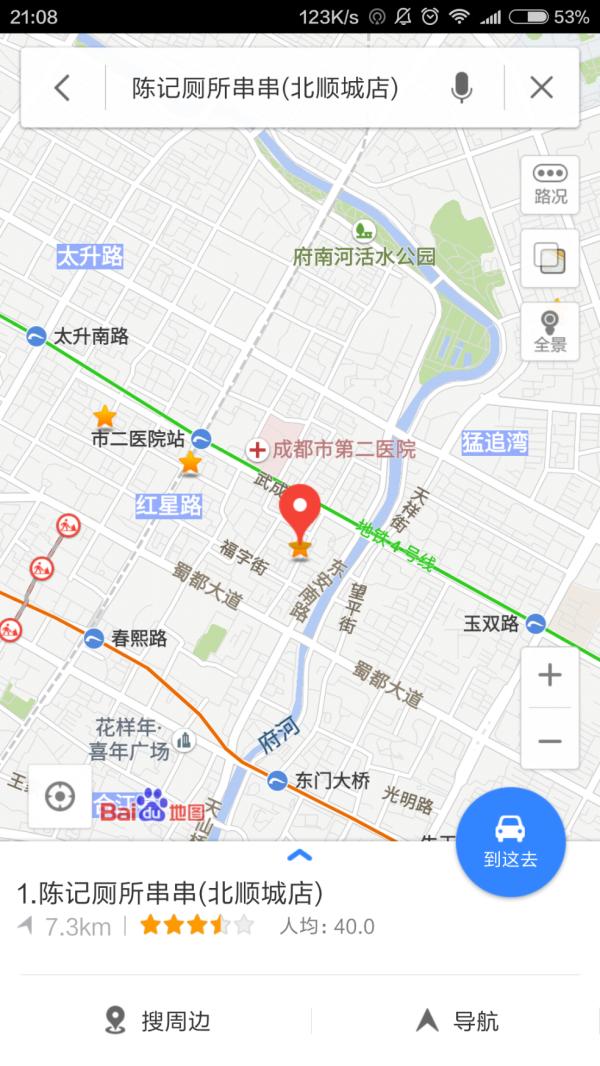Expand the result details panel
Viewport: 600px width, 1066px height.
click(299, 855)
